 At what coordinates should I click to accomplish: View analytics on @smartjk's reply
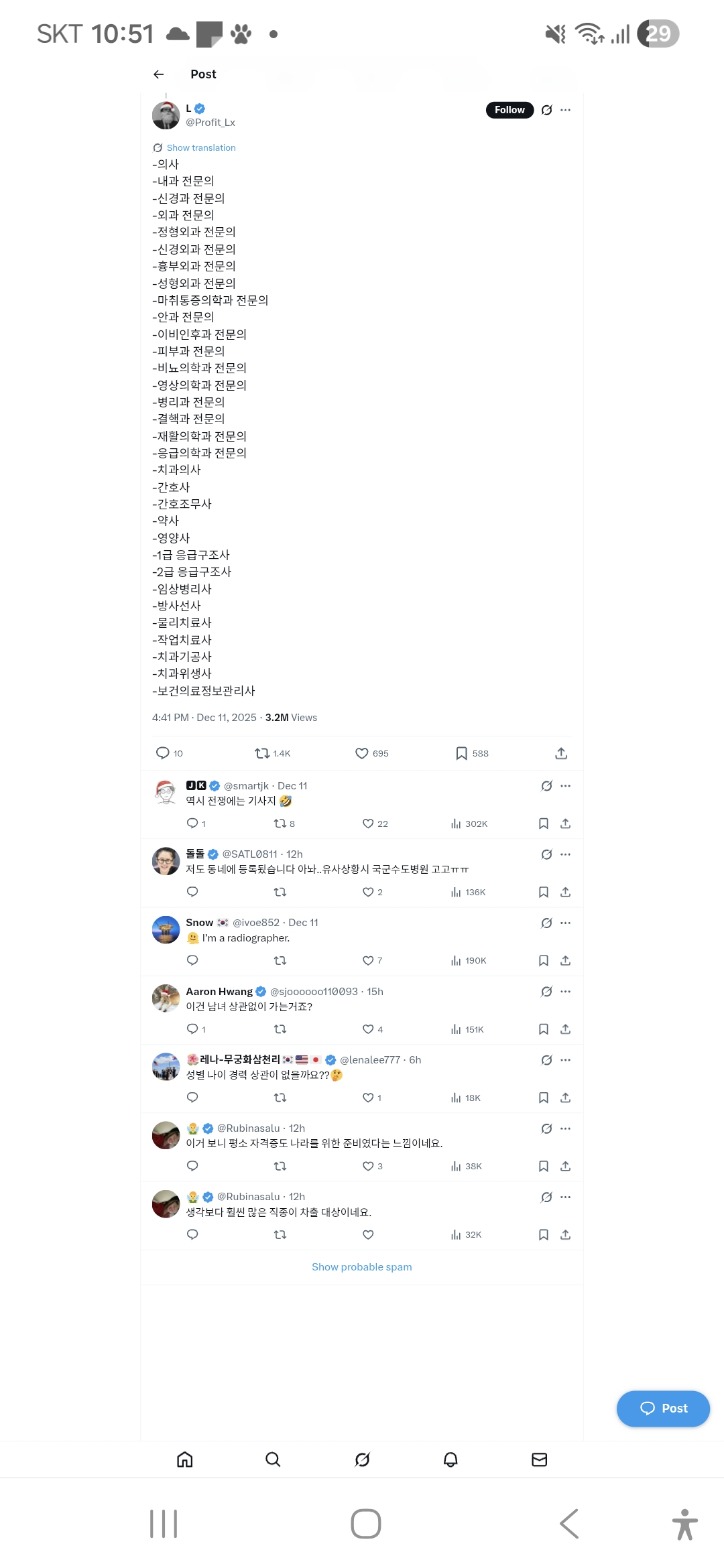tap(455, 824)
